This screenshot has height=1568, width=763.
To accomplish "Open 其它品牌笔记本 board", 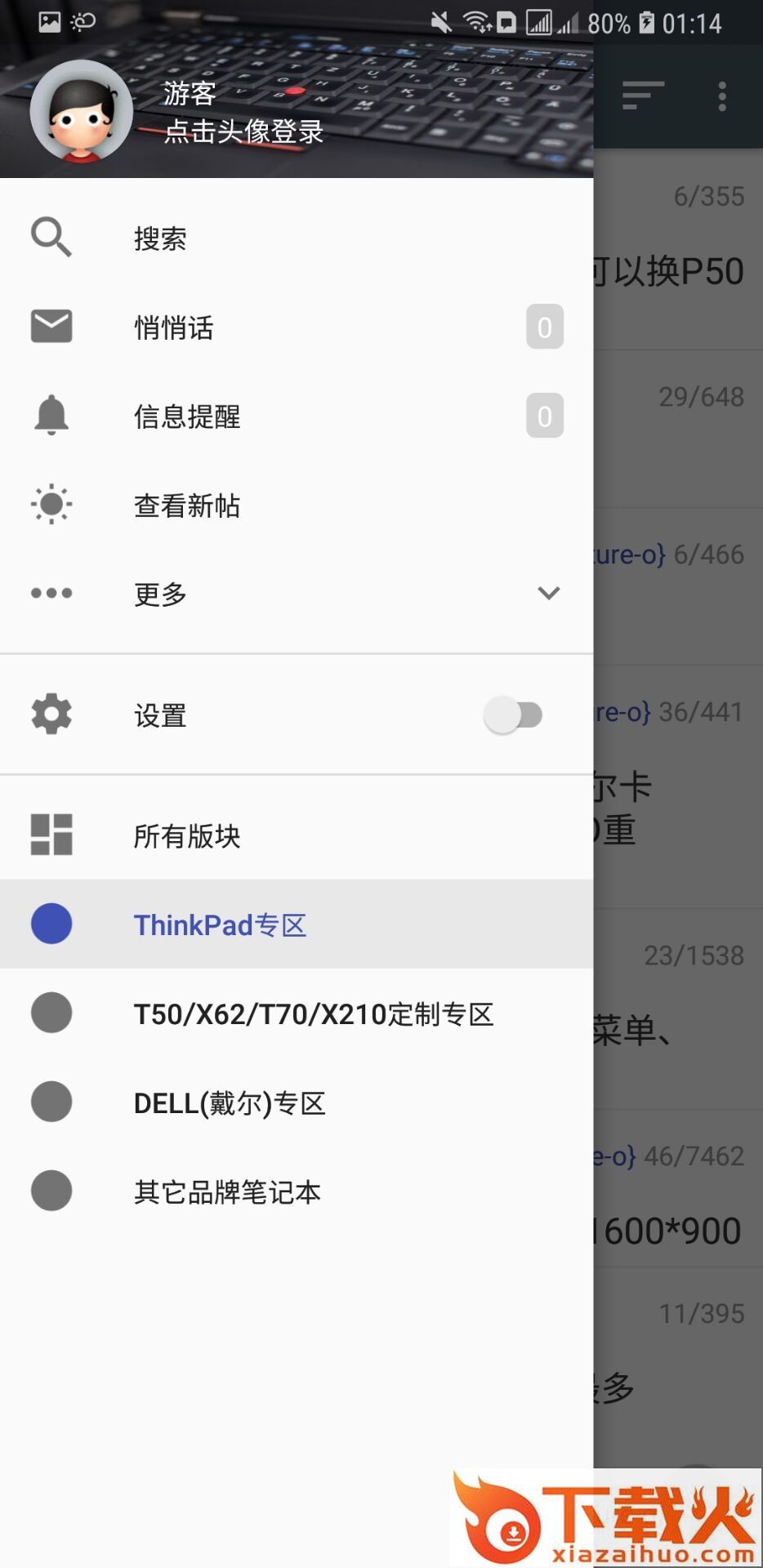I will click(227, 1192).
